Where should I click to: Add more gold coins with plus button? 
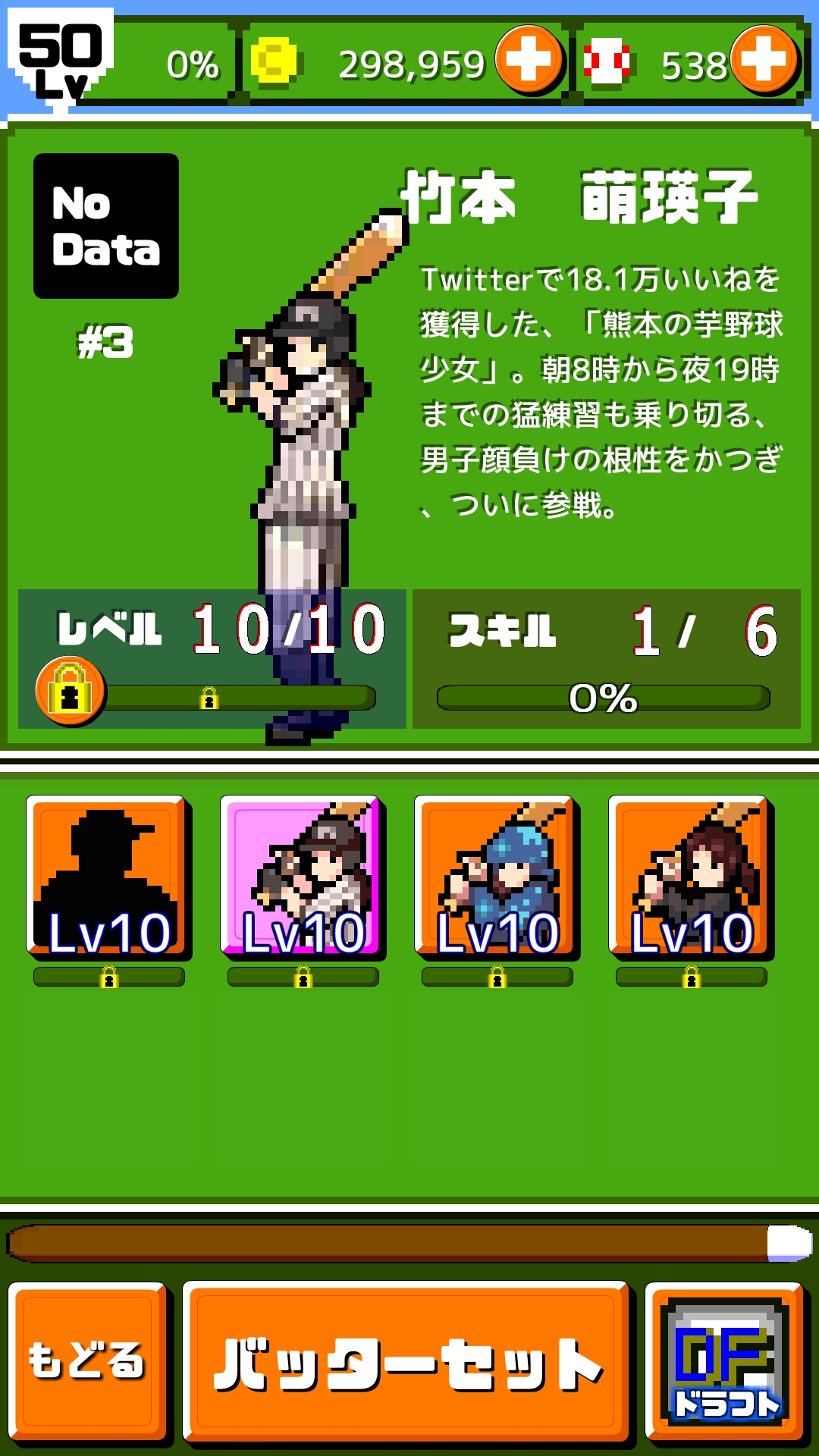pyautogui.click(x=529, y=59)
